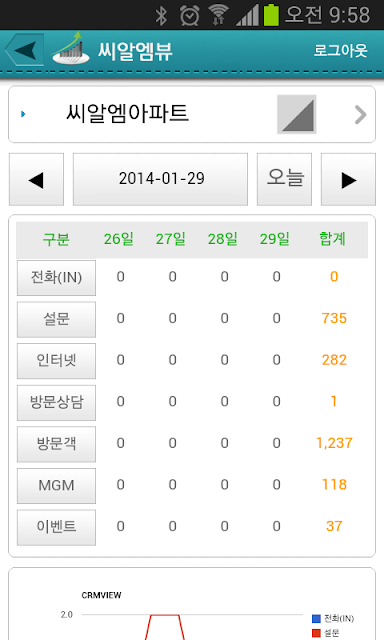Select the 방문객 category
Image resolution: width=384 pixels, height=640 pixels.
pyautogui.click(x=56, y=444)
